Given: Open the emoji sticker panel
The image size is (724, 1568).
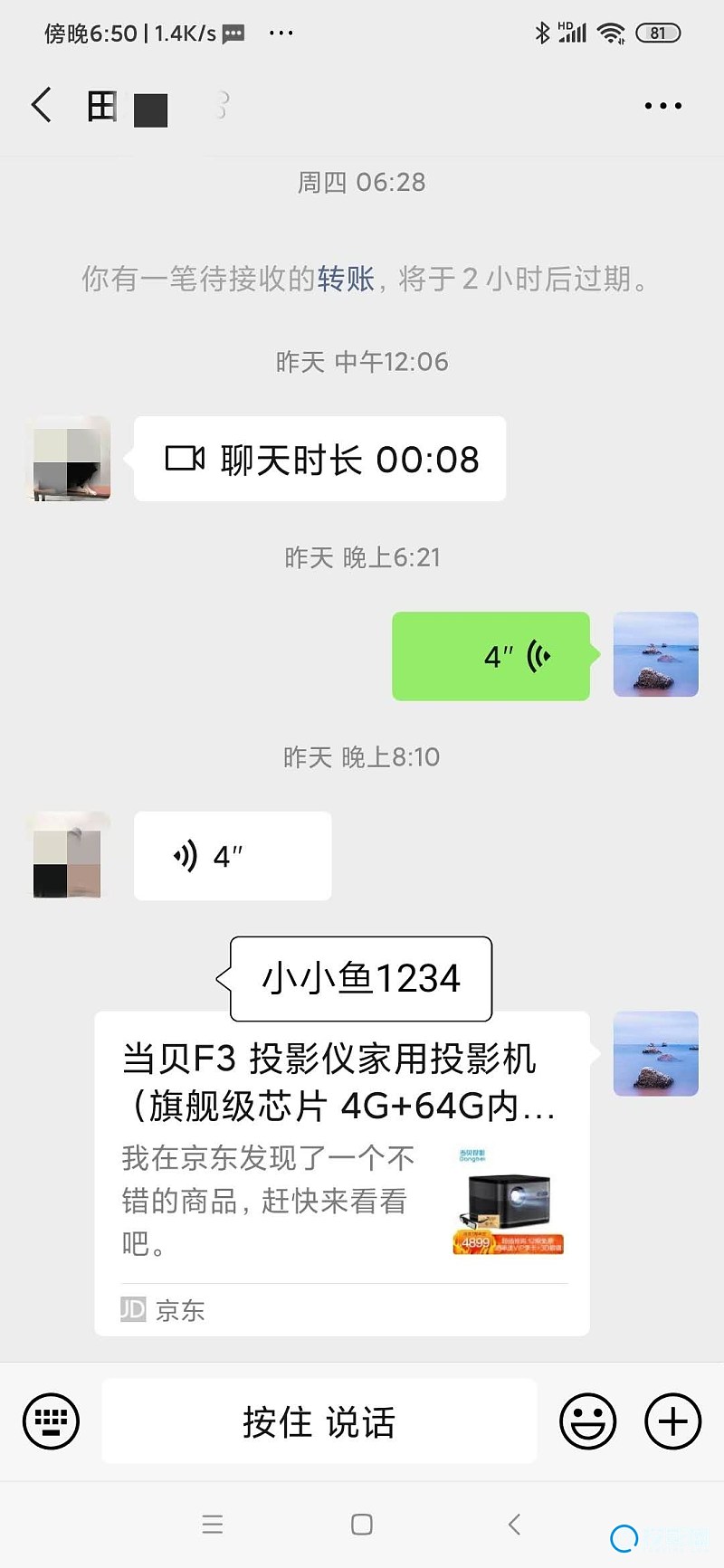Looking at the screenshot, I should (587, 1421).
